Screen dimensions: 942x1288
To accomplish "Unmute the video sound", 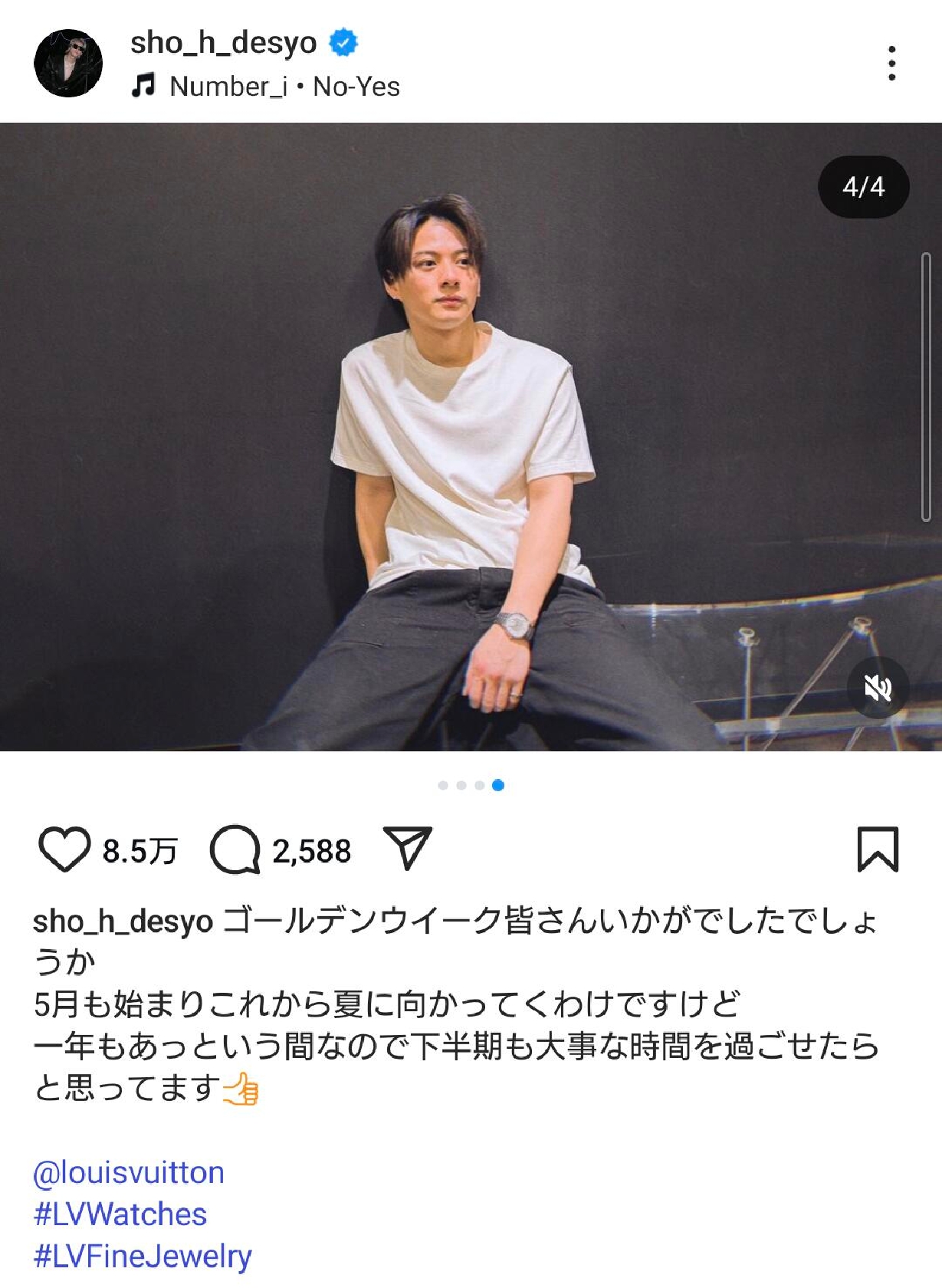I will click(x=877, y=688).
